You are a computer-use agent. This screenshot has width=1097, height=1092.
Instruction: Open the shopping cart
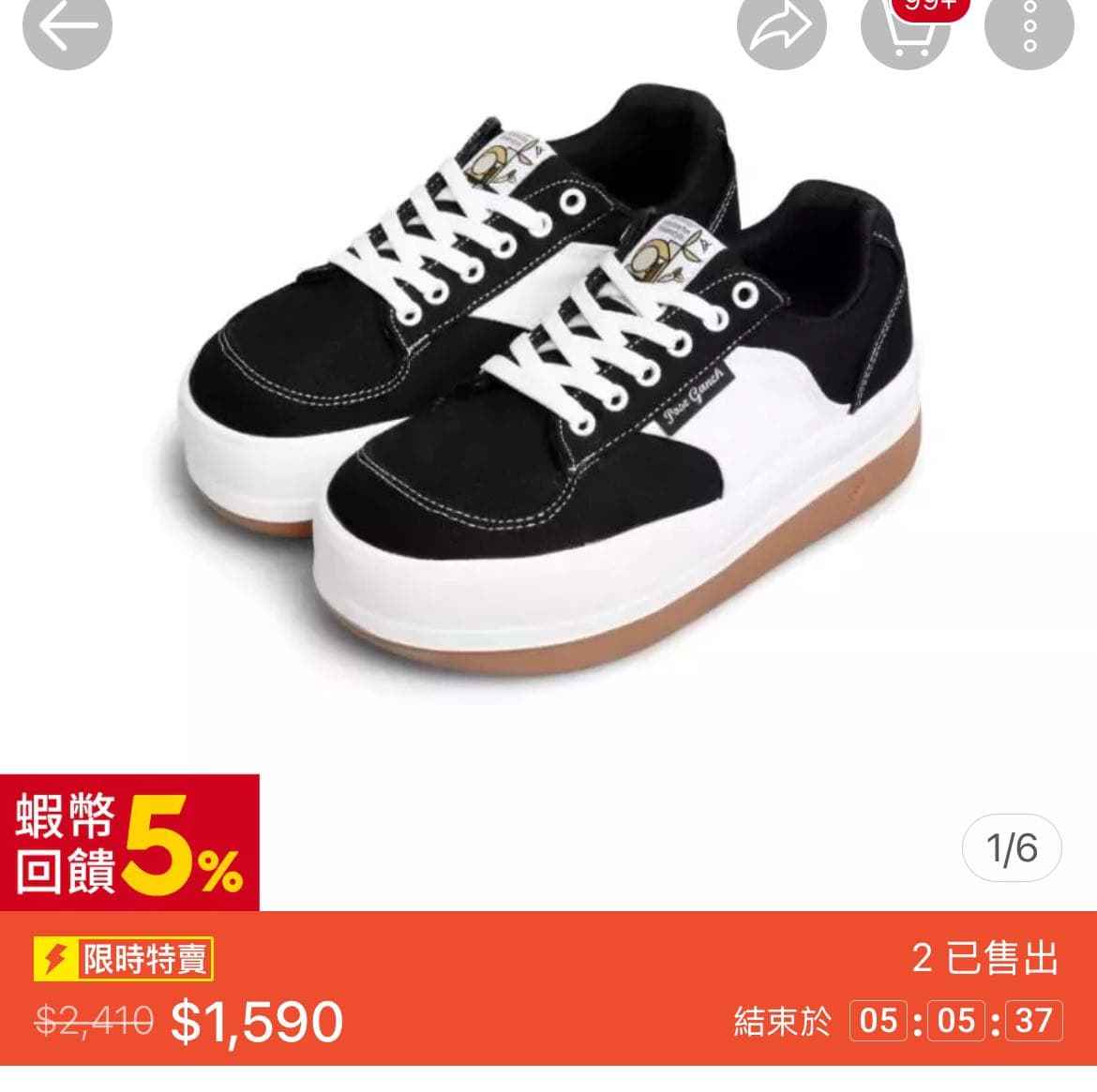click(905, 30)
